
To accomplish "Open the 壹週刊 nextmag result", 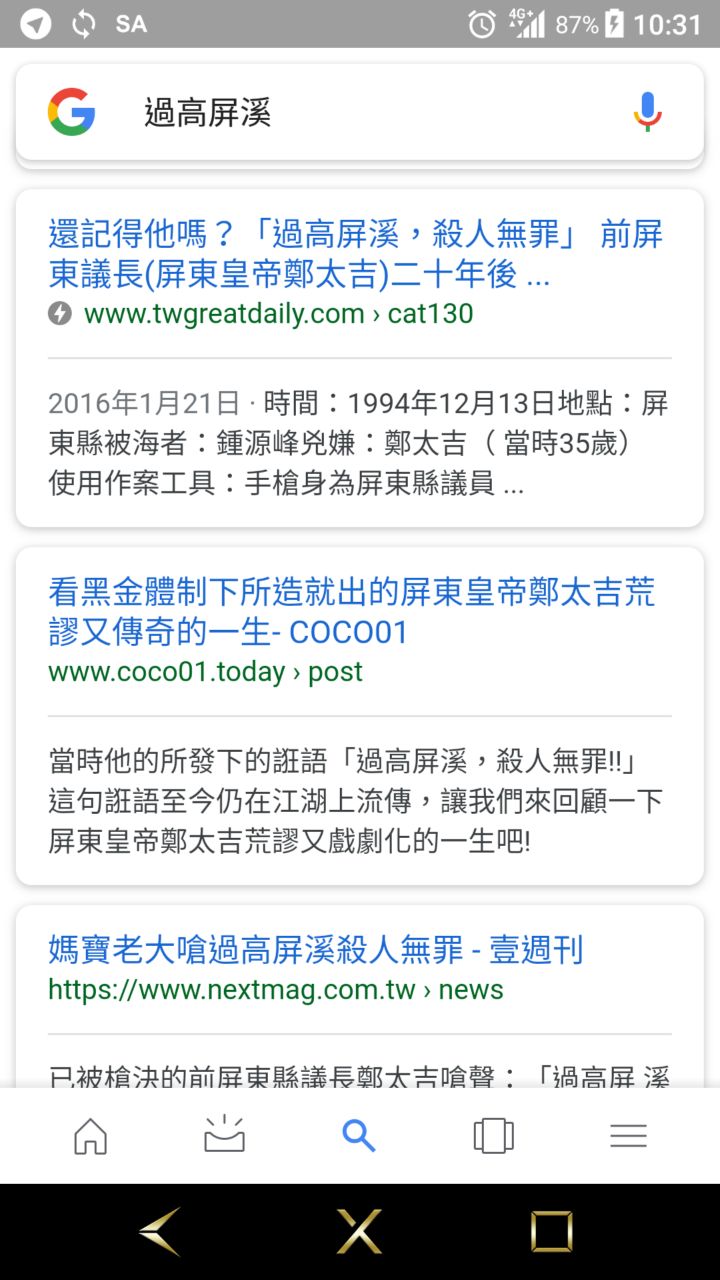I will [x=315, y=950].
